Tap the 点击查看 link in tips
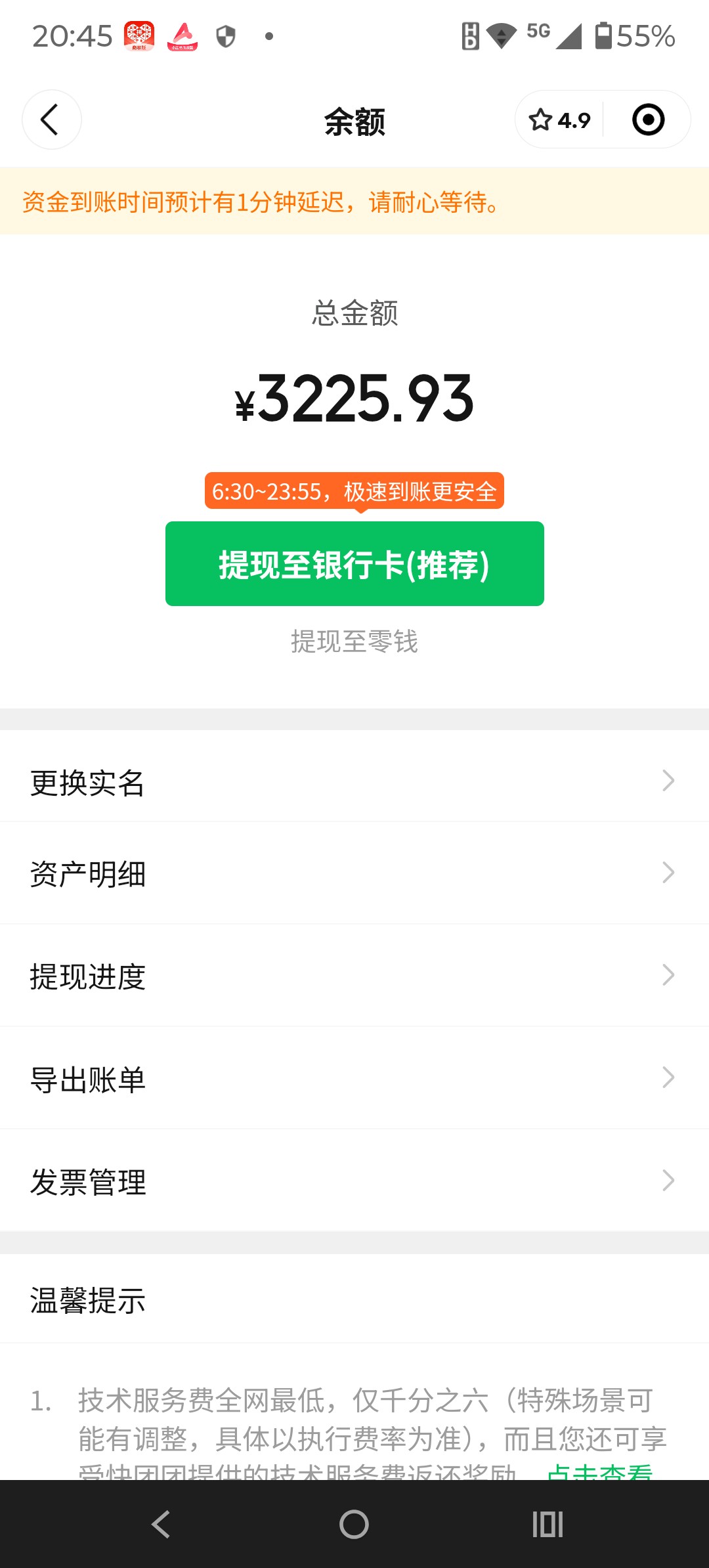 coord(599,1471)
